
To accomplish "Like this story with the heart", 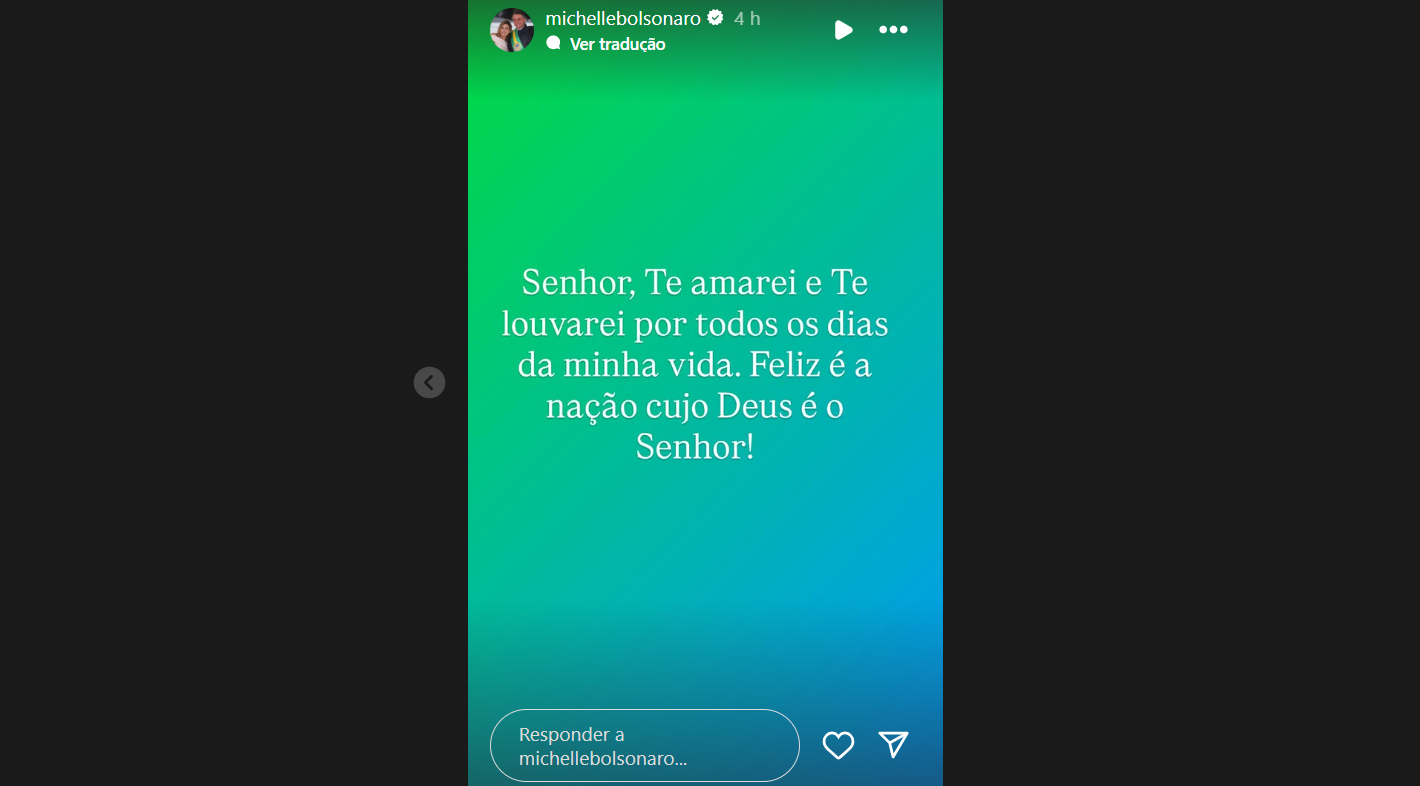I will click(838, 745).
